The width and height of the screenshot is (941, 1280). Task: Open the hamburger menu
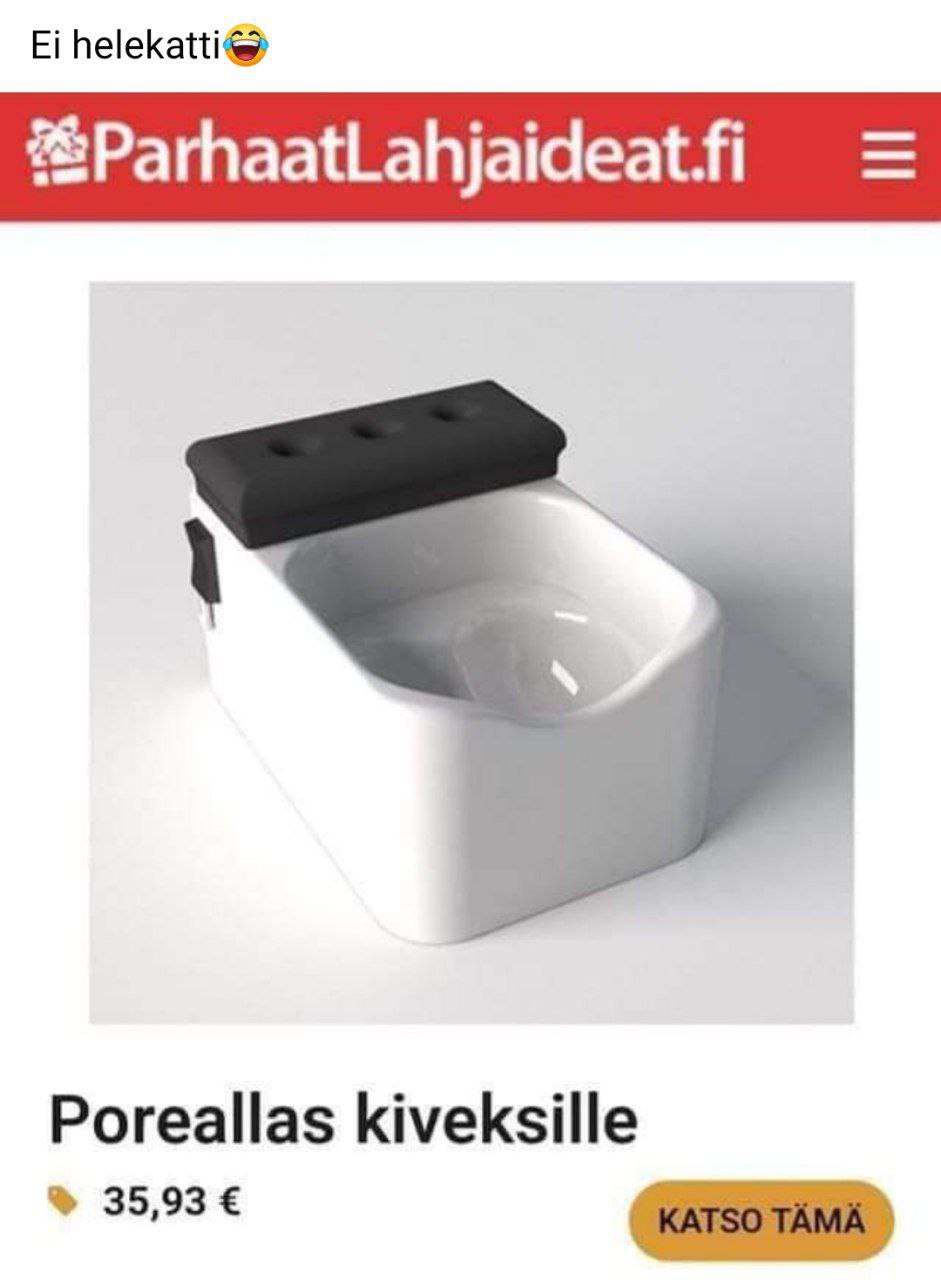coord(888,155)
